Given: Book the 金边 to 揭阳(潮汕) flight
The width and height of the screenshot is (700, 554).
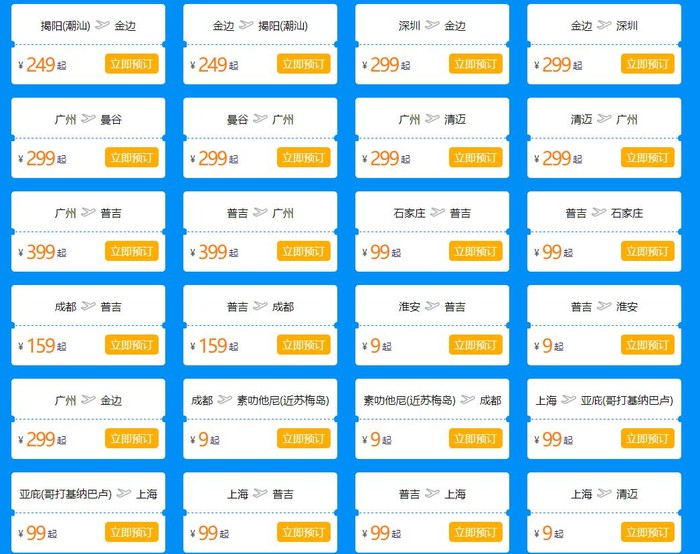Looking at the screenshot, I should click(x=303, y=64).
